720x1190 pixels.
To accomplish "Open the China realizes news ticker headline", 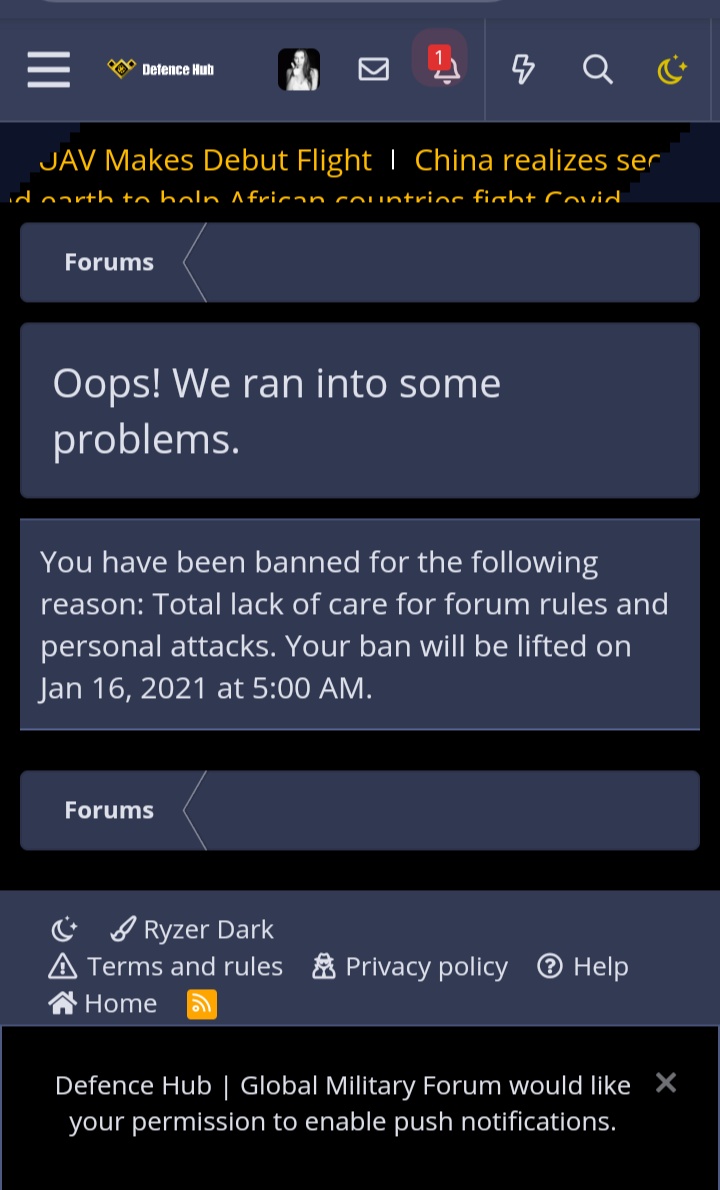I will [x=537, y=160].
